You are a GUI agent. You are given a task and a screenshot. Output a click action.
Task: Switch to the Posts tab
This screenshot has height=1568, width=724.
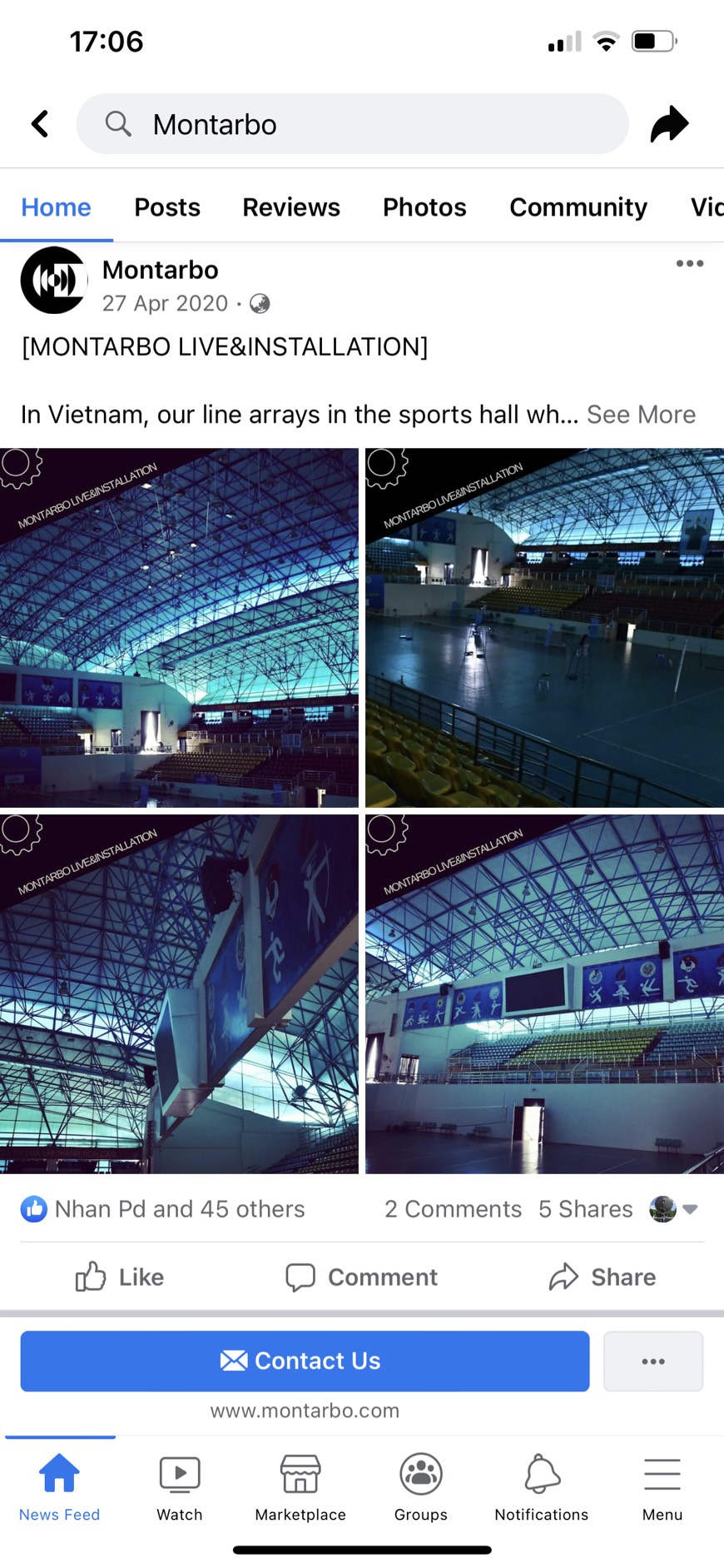(167, 207)
